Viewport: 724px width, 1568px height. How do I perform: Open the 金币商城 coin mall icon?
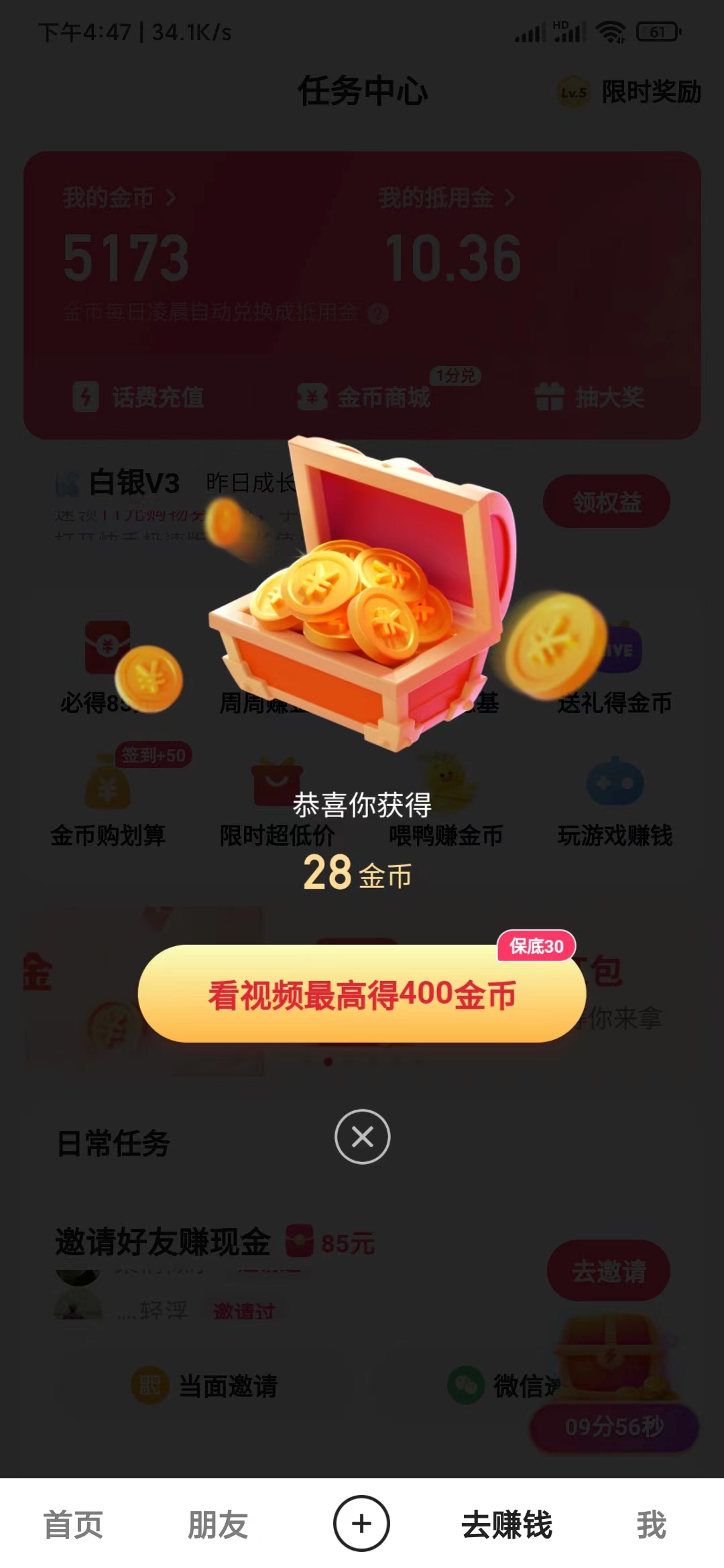point(312,398)
